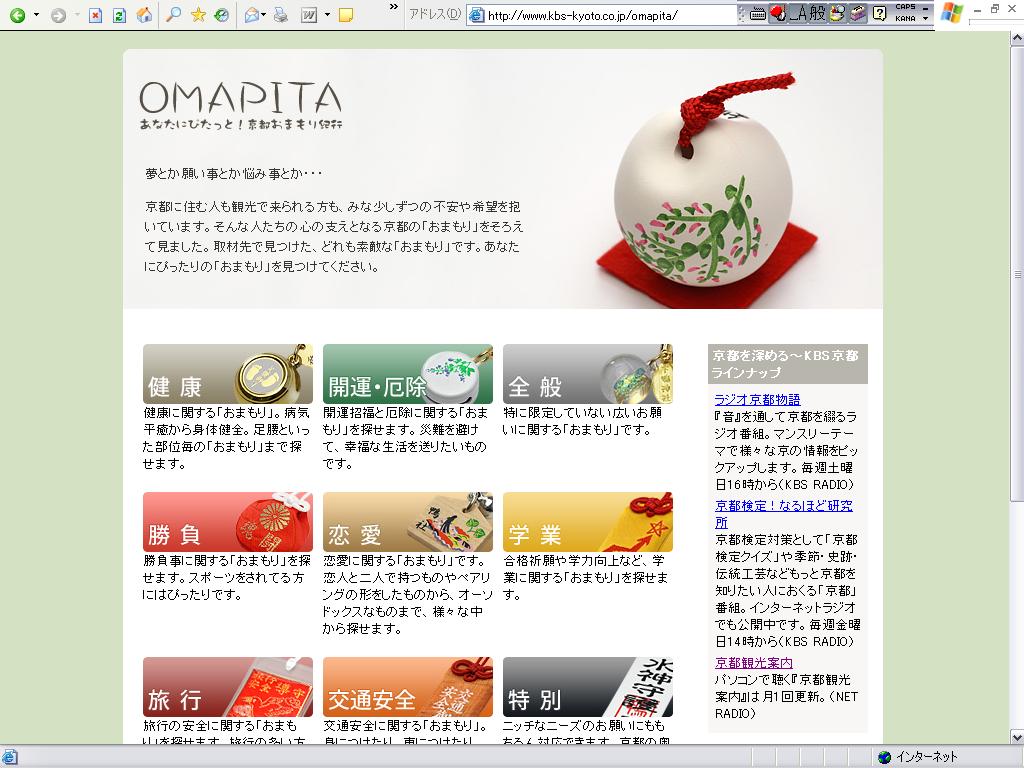Print the page with the printer icon
Image resolution: width=1024 pixels, height=768 pixels.
tap(281, 15)
